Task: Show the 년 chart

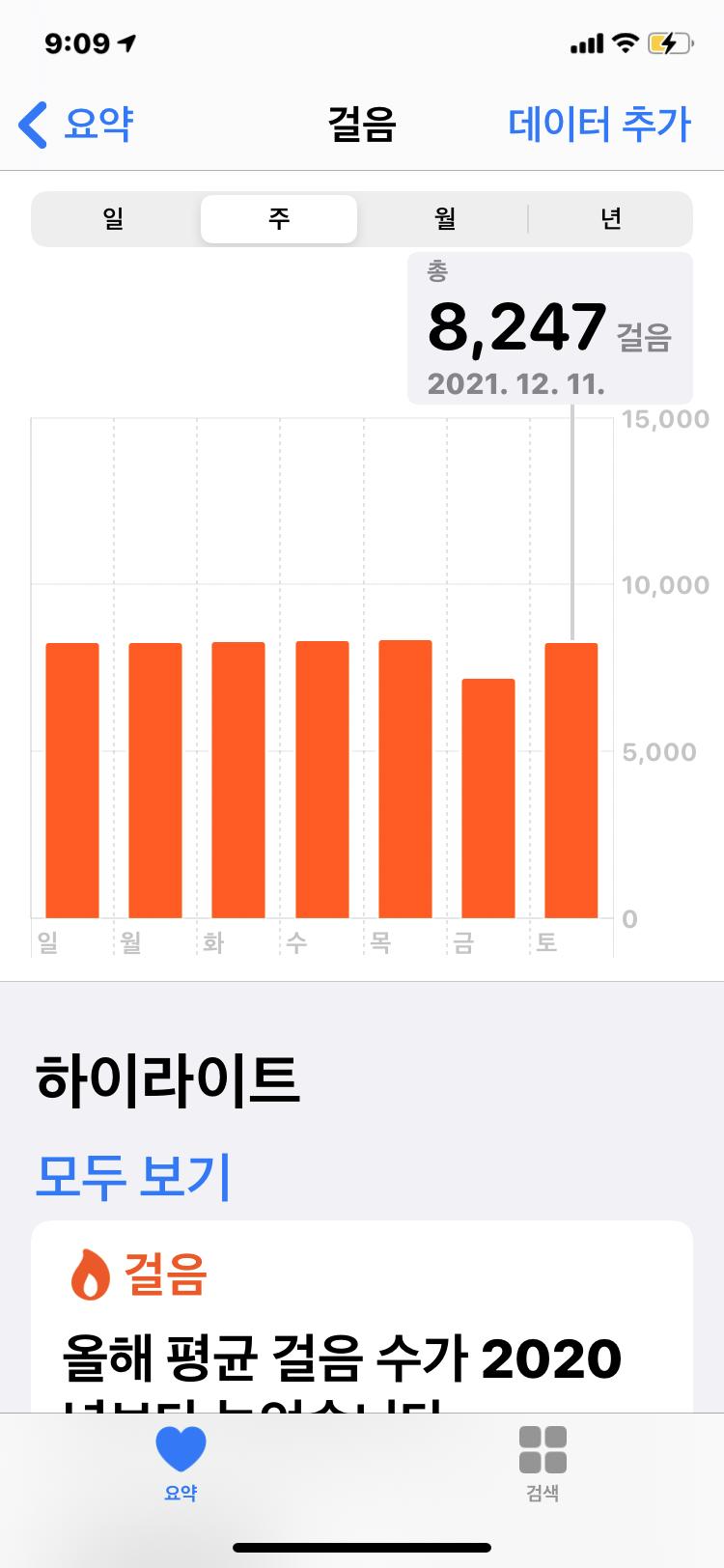Action: click(x=610, y=219)
